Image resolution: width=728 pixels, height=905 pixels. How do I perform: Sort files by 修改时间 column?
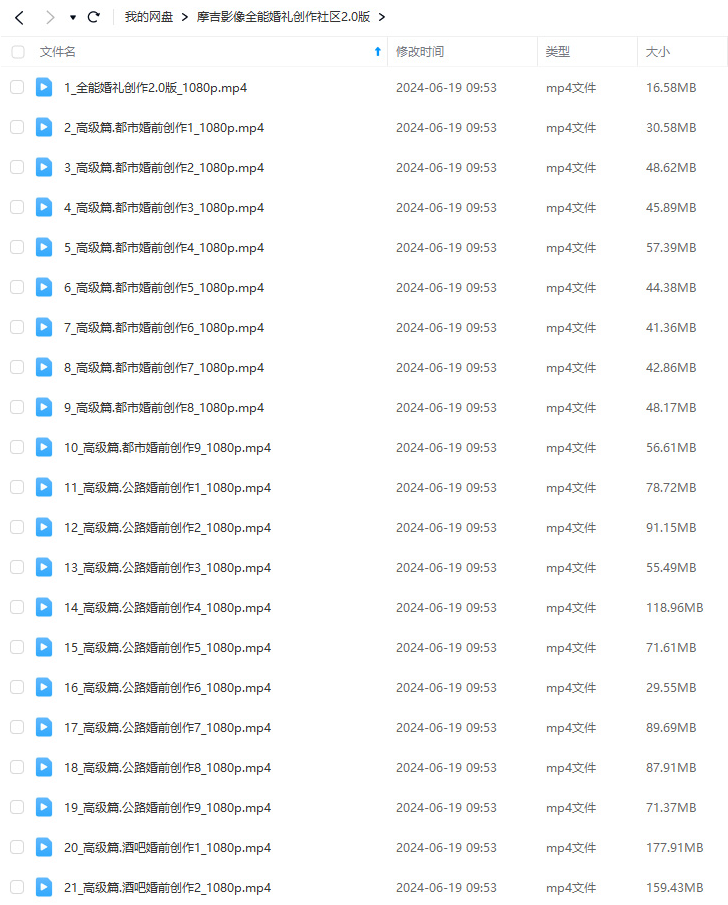click(x=420, y=52)
